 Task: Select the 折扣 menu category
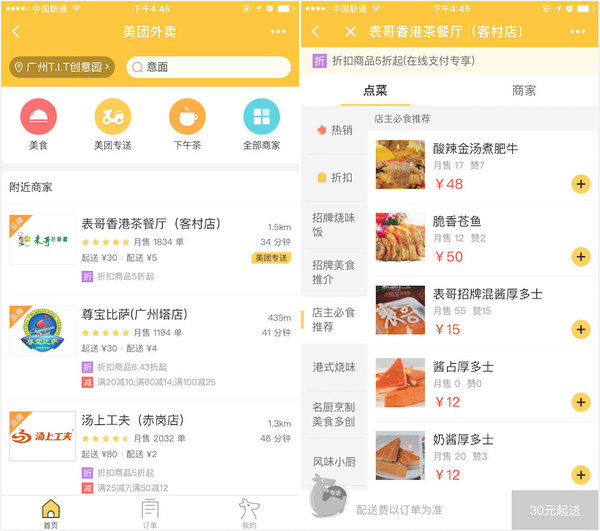click(334, 177)
